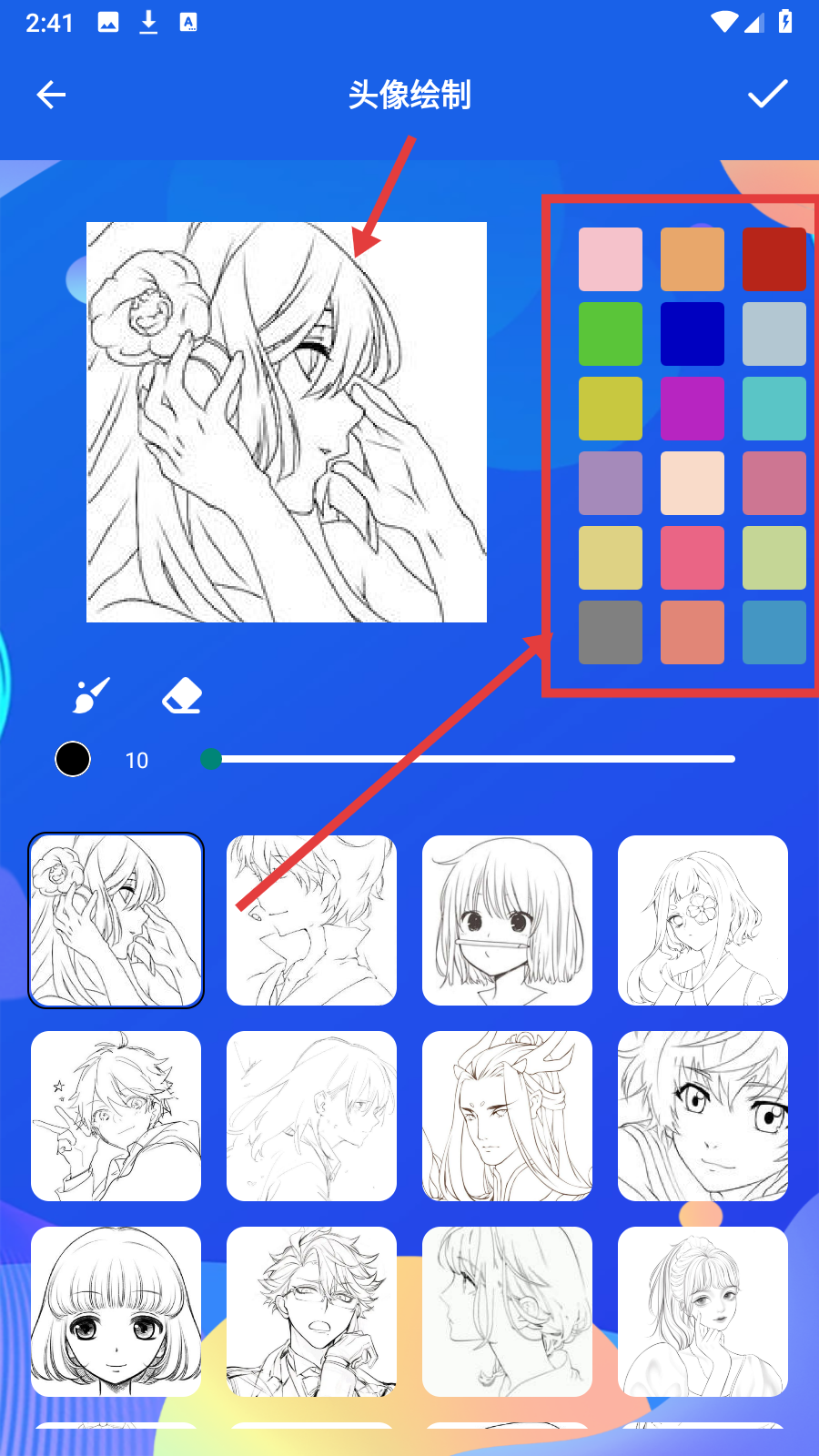Choose the magenta purple color swatch
Screen dimensions: 819x1456
coord(693,409)
